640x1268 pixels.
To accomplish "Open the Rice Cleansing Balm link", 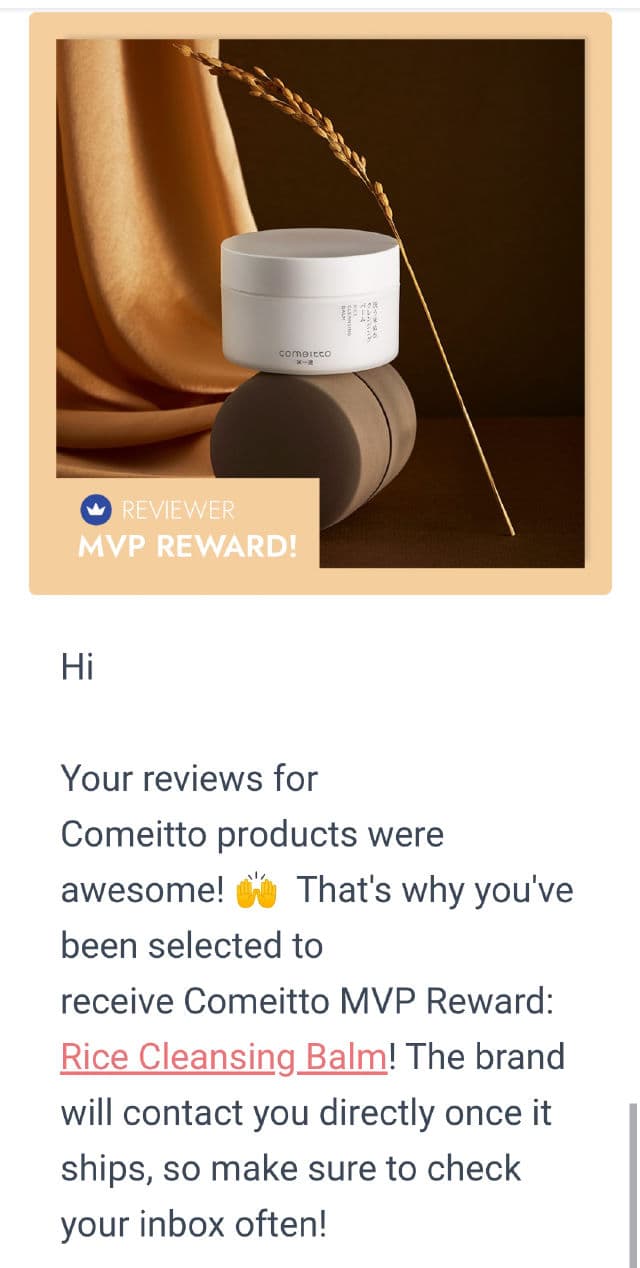I will coord(223,1057).
